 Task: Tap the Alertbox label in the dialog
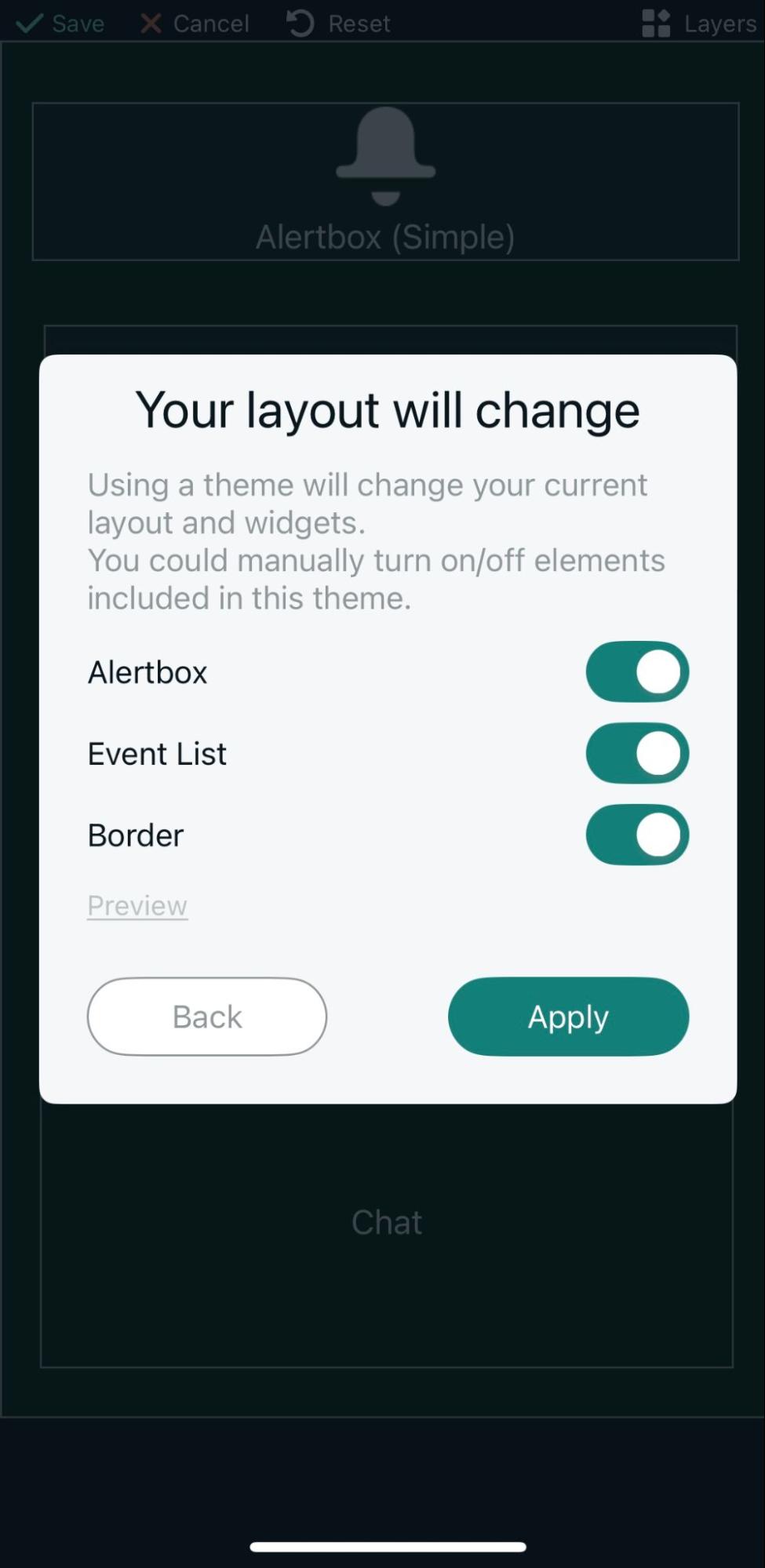(147, 672)
